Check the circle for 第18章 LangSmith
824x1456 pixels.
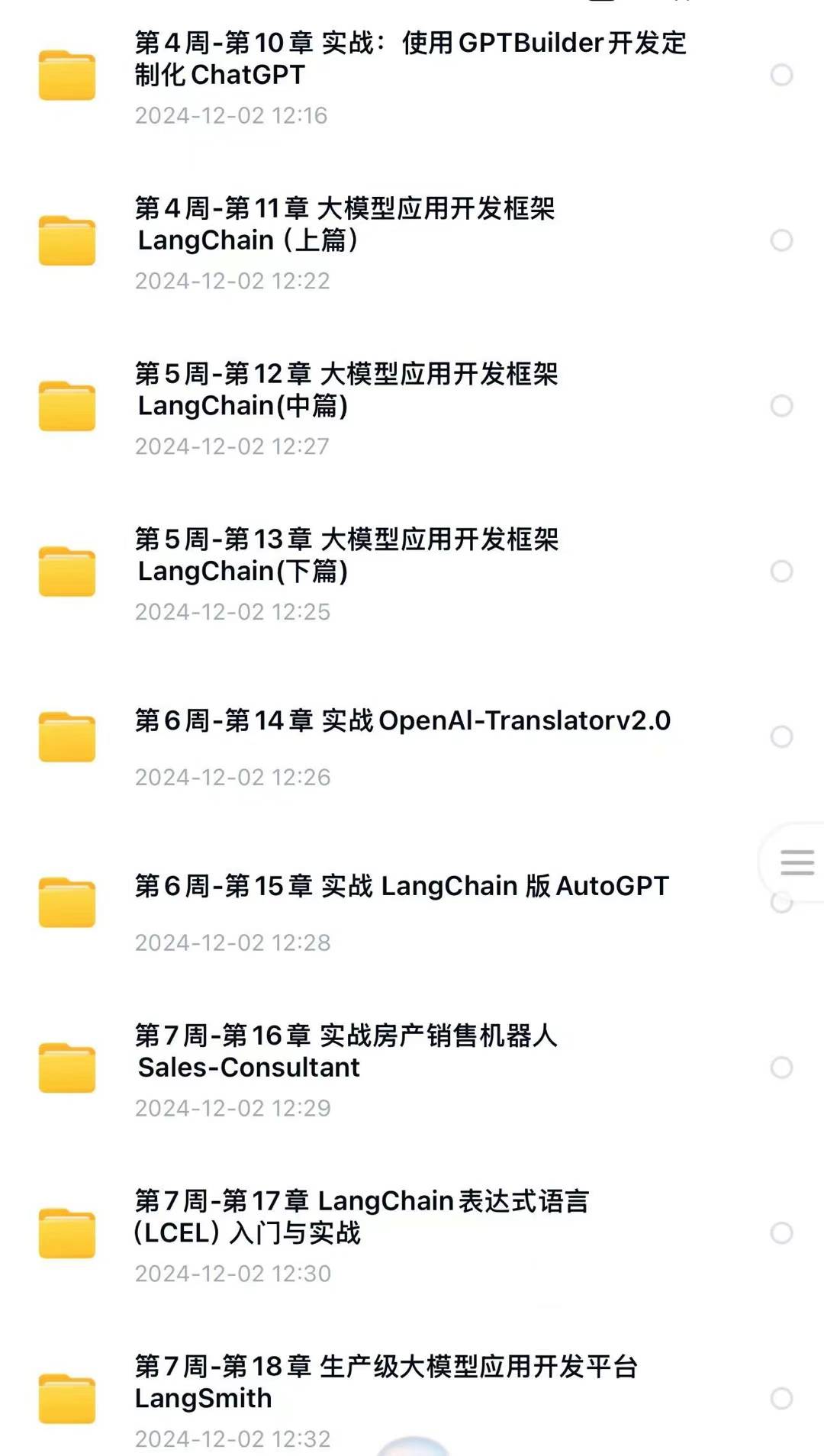(x=781, y=1398)
